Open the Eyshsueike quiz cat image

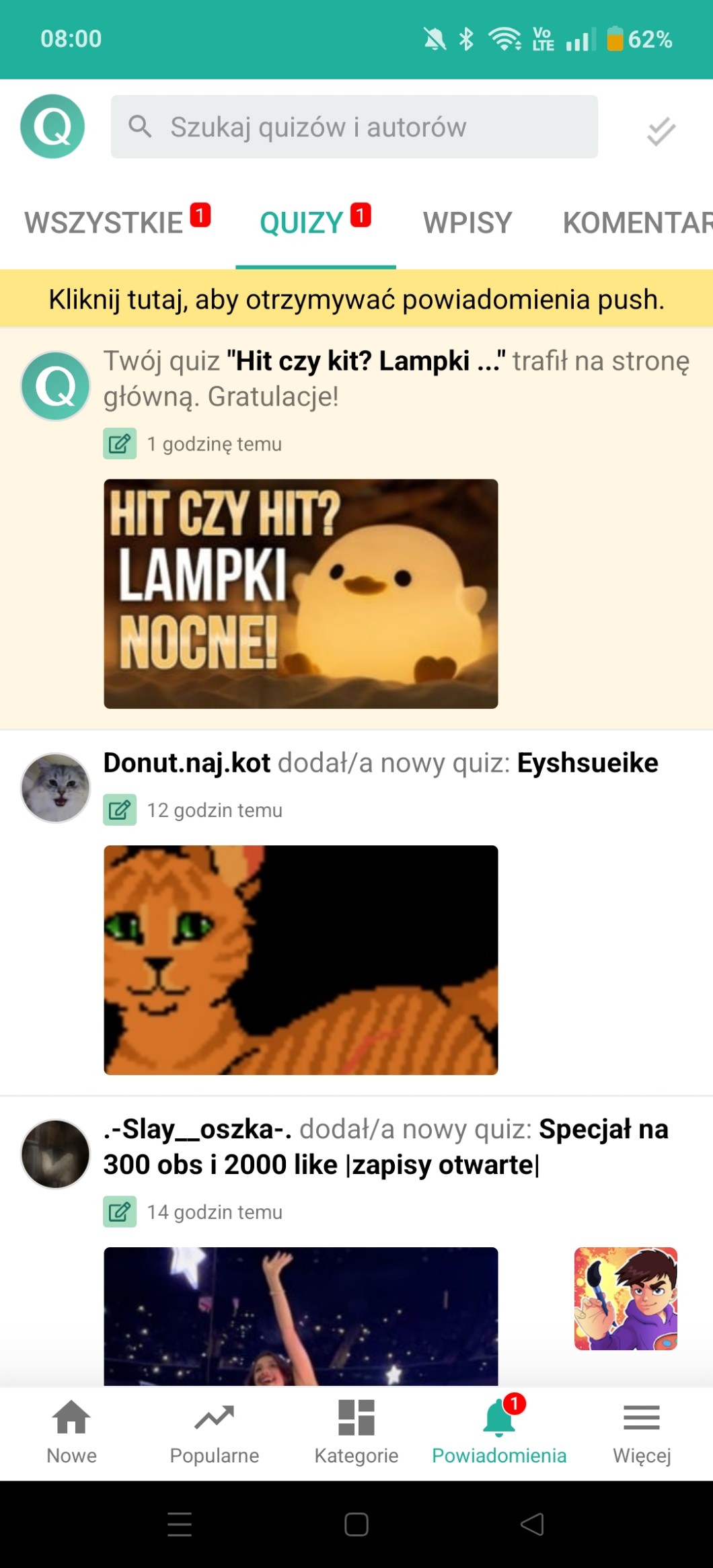(301, 959)
